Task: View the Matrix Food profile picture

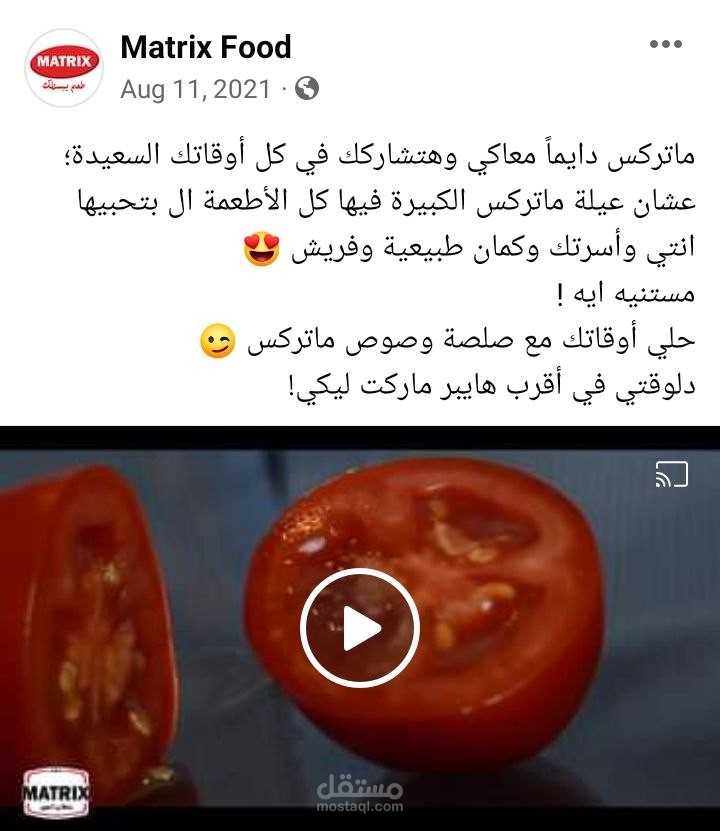Action: pos(64,68)
